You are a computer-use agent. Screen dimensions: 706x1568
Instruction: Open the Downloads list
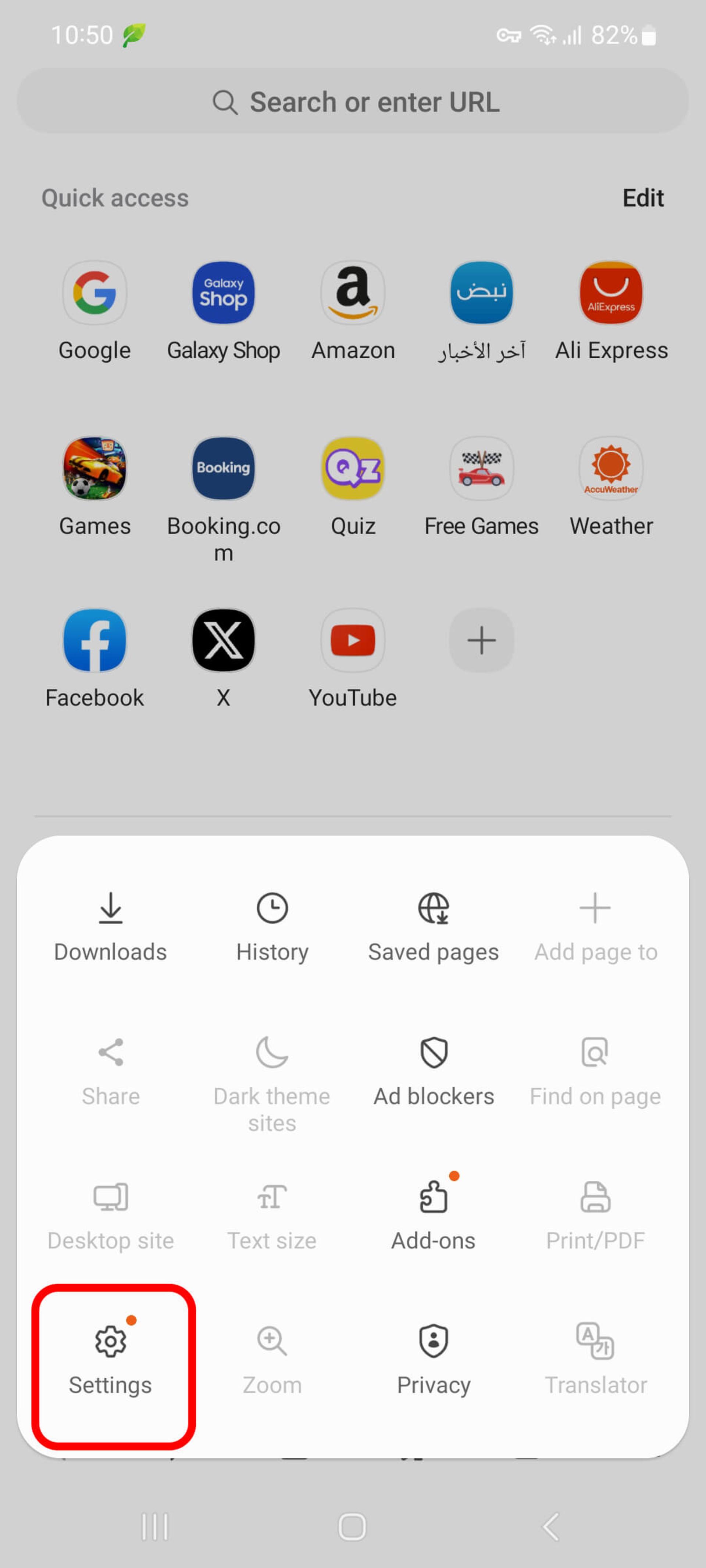[x=110, y=927]
